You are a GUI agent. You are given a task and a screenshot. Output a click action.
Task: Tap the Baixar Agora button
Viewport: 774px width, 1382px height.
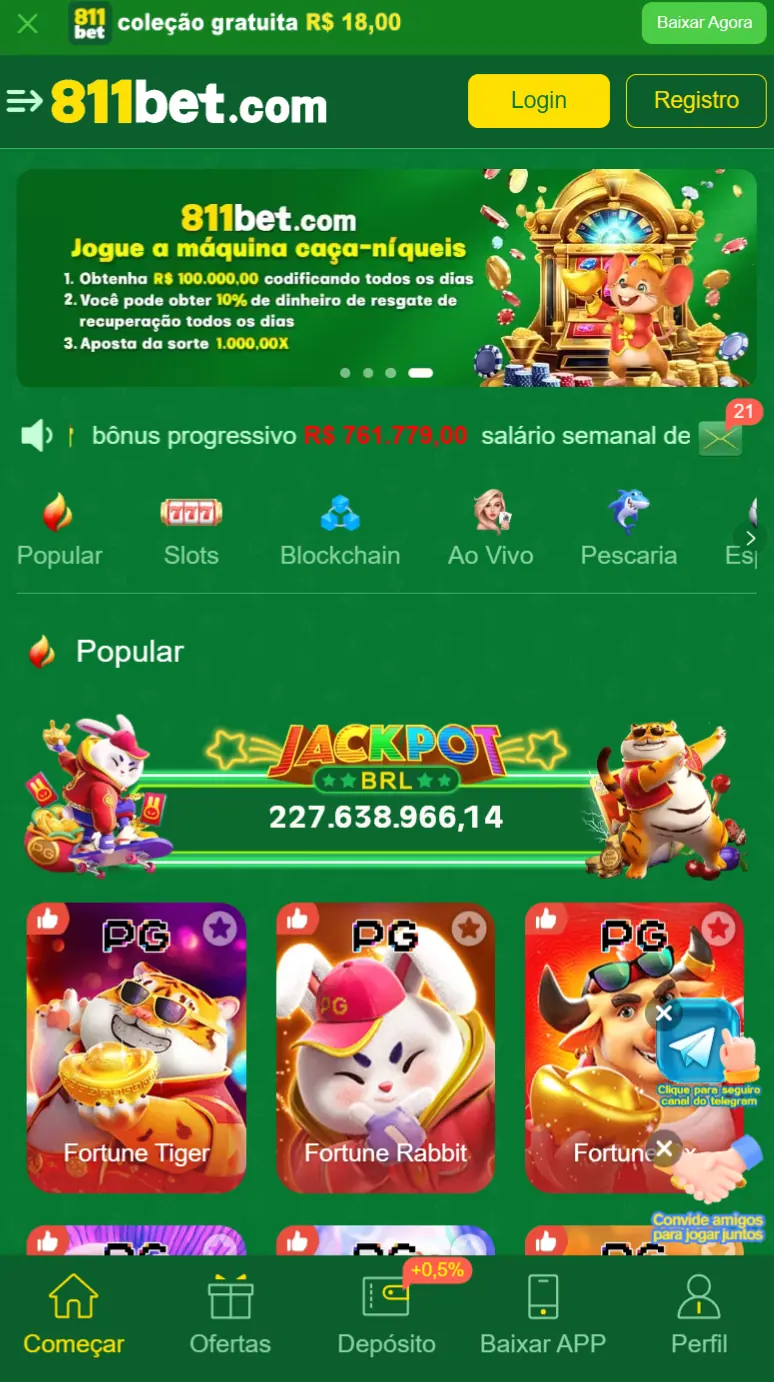pos(704,23)
